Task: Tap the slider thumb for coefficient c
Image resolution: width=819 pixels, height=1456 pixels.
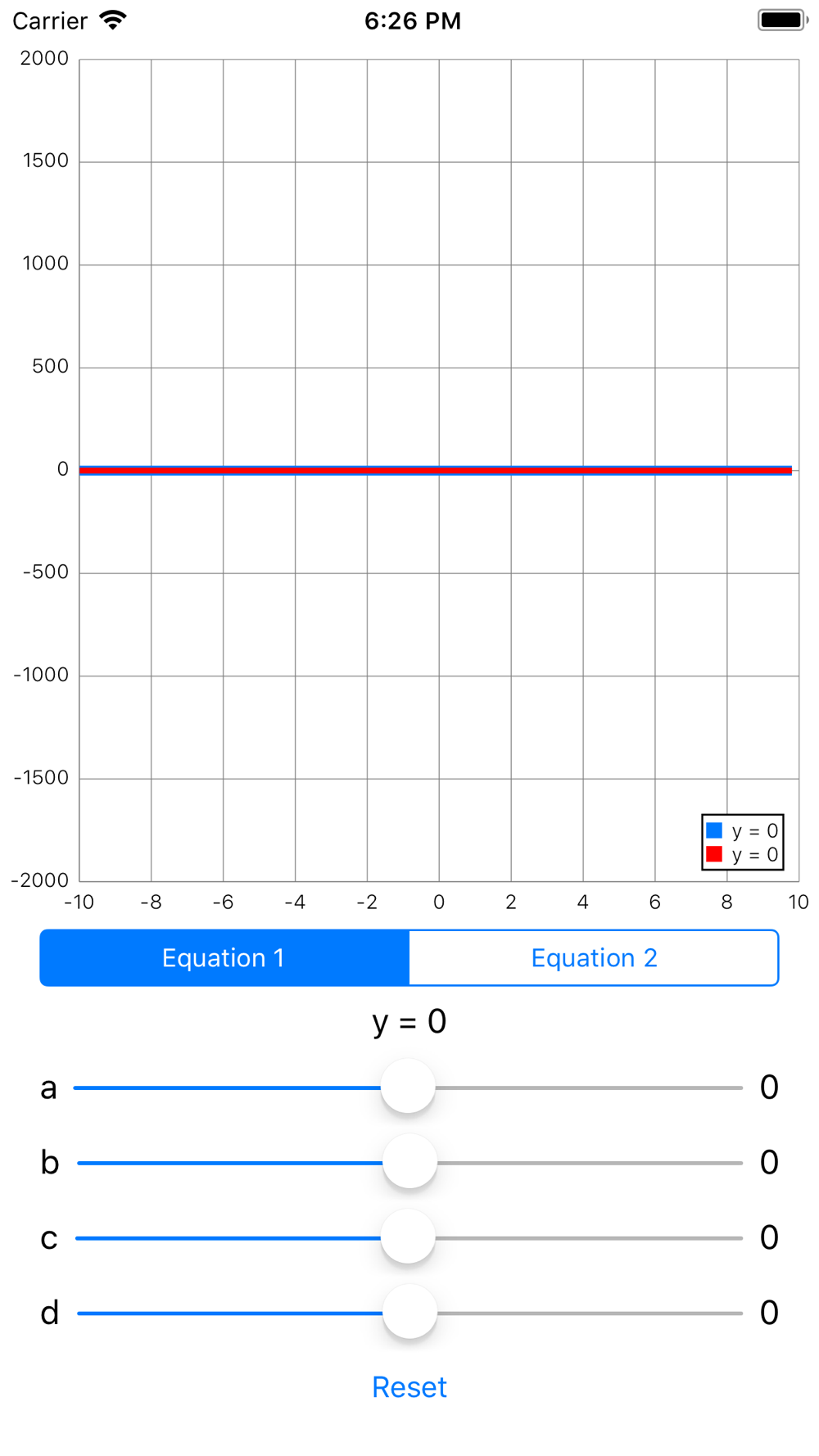Action: [x=408, y=1237]
